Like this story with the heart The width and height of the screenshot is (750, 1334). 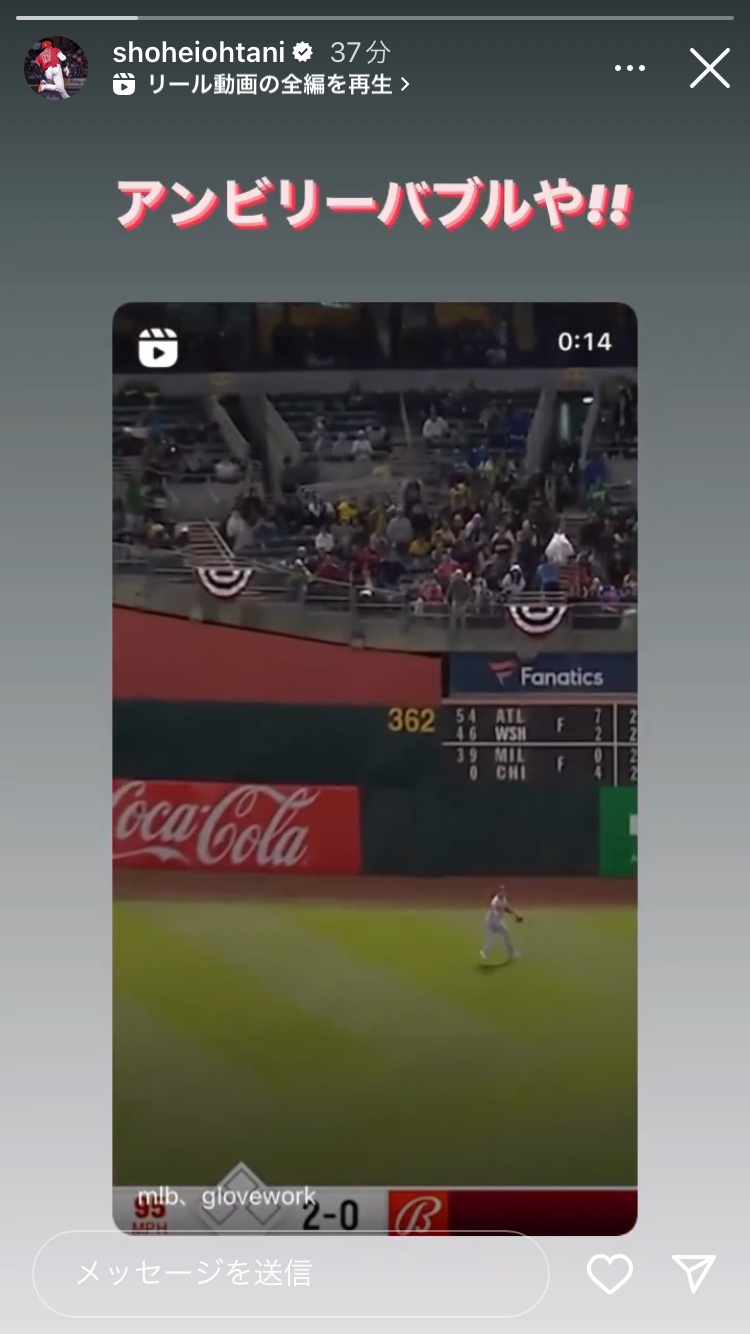pos(609,1273)
